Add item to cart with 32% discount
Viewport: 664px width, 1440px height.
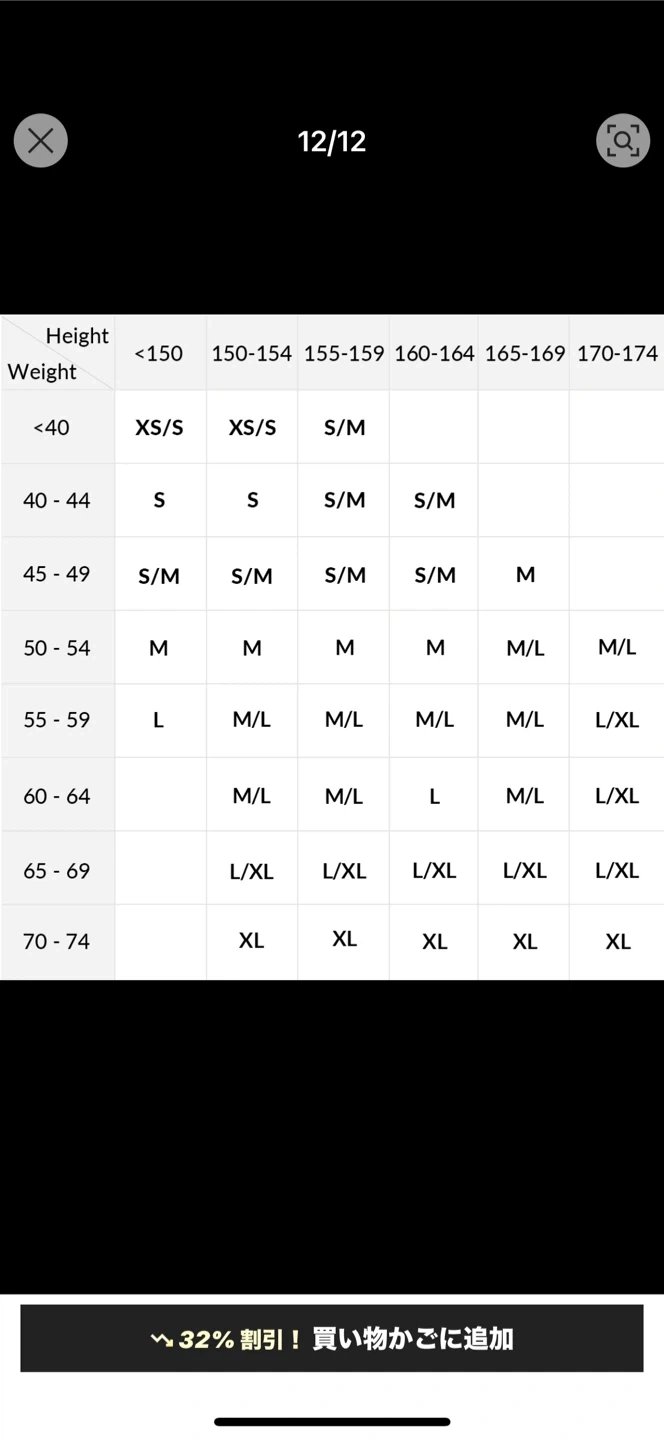click(332, 1338)
